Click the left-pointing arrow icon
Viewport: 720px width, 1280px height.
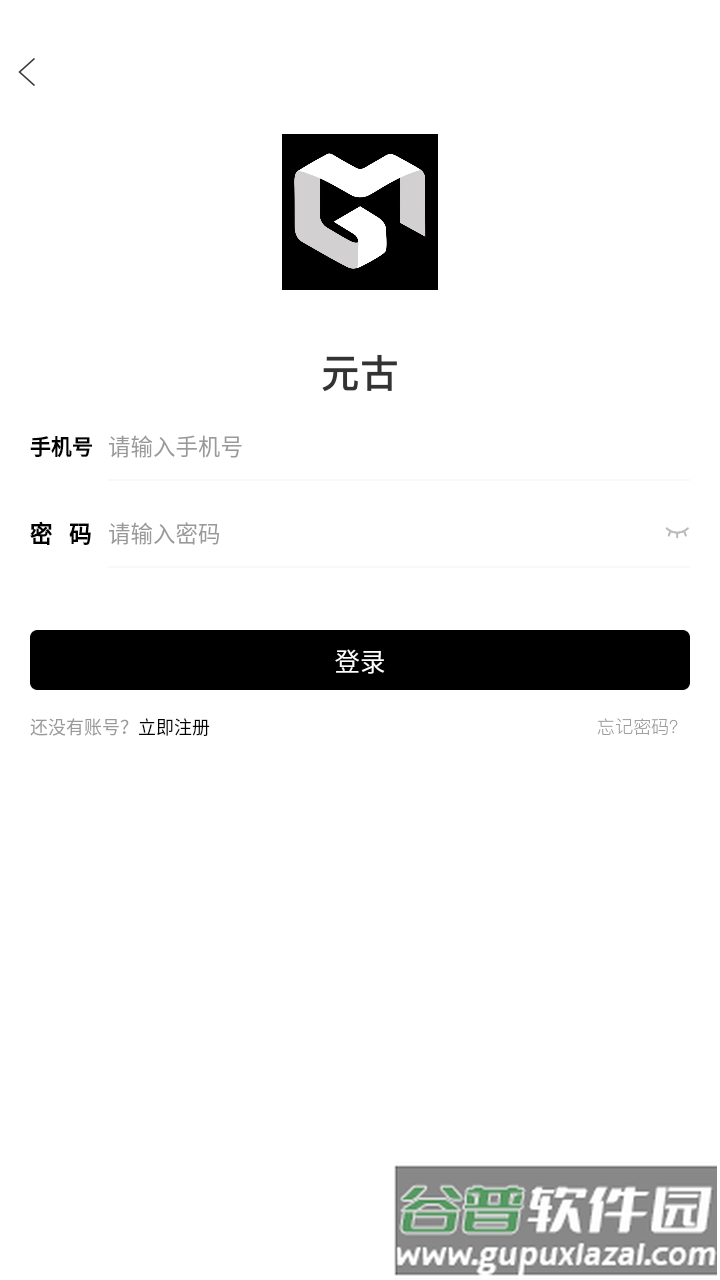pyautogui.click(x=27, y=72)
